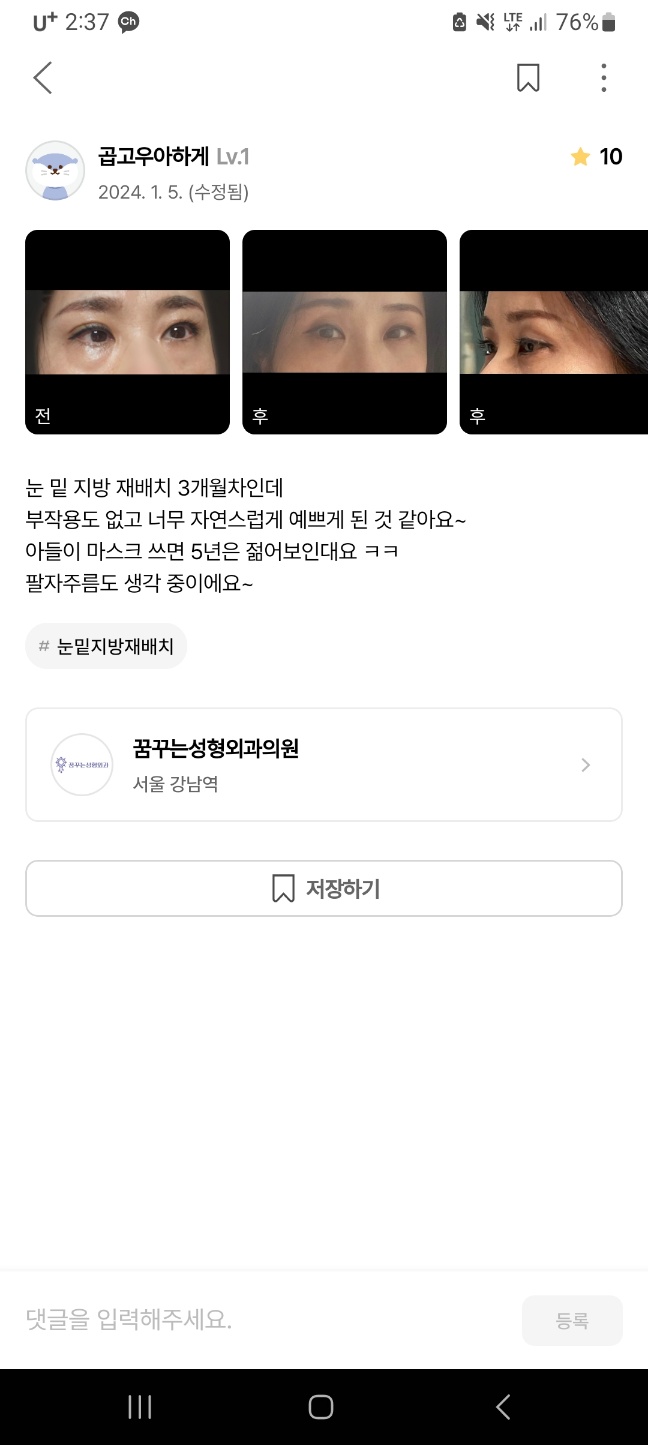The image size is (648, 1445).
Task: Open the third, partially visible 후 photo
Action: (553, 332)
